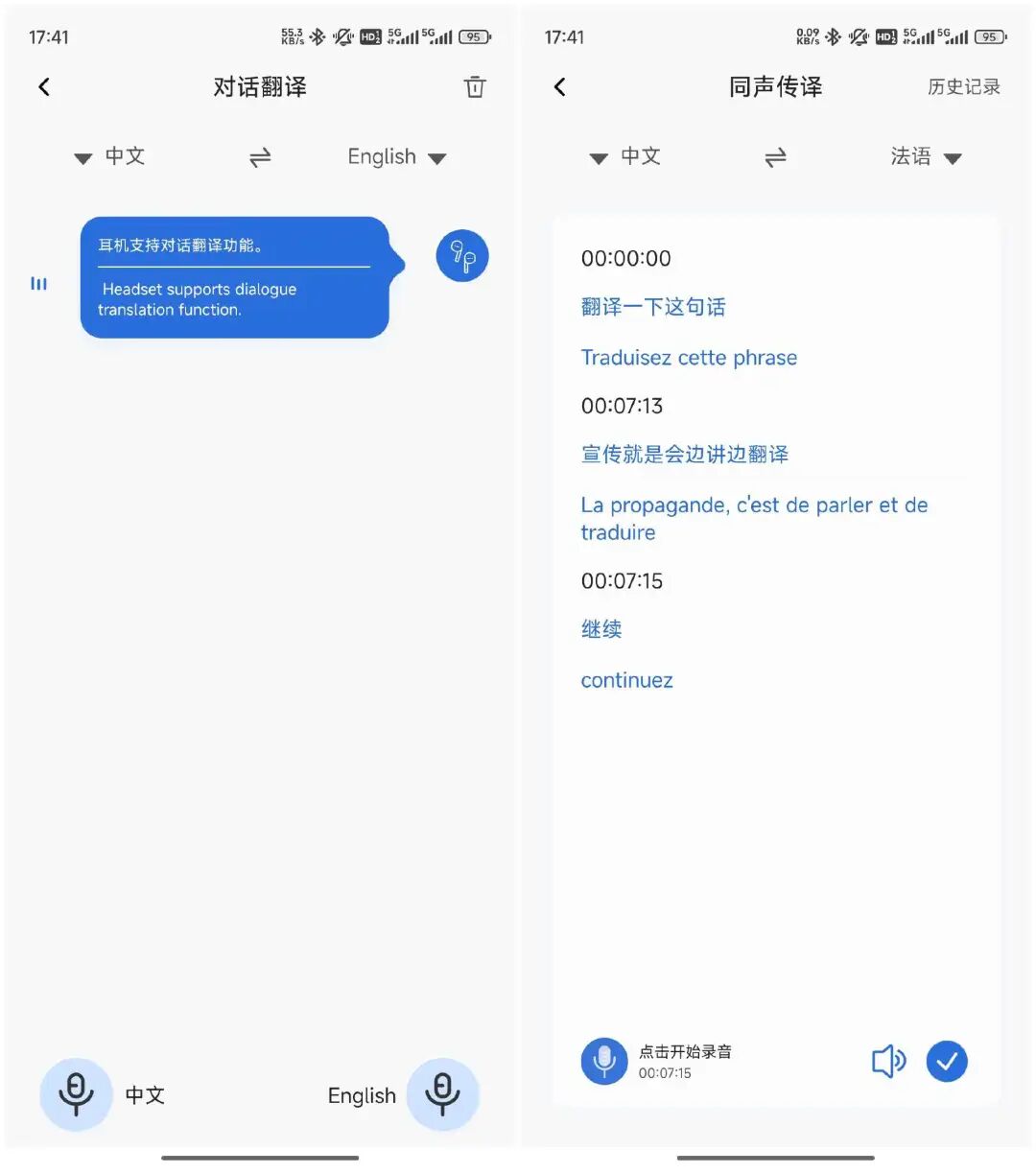Toggle the speaker playback icon
1036x1173 pixels.
tap(888, 1062)
